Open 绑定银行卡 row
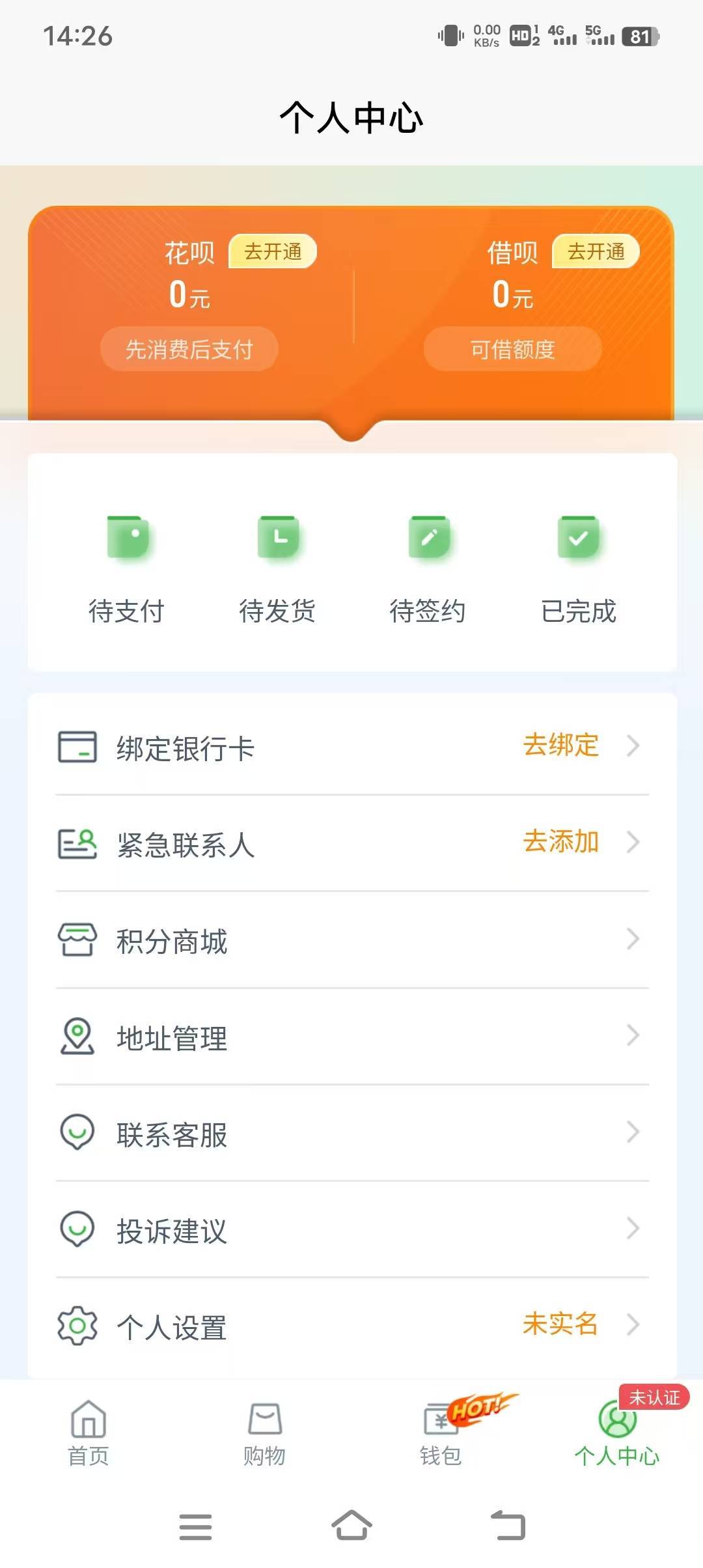 [351, 746]
